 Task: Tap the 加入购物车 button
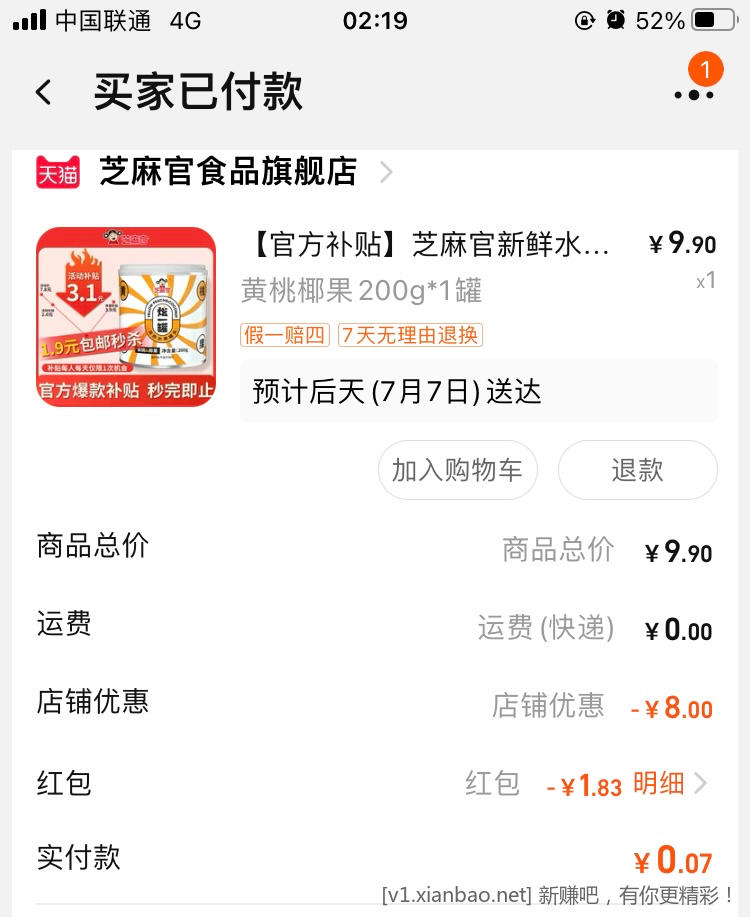pos(457,470)
